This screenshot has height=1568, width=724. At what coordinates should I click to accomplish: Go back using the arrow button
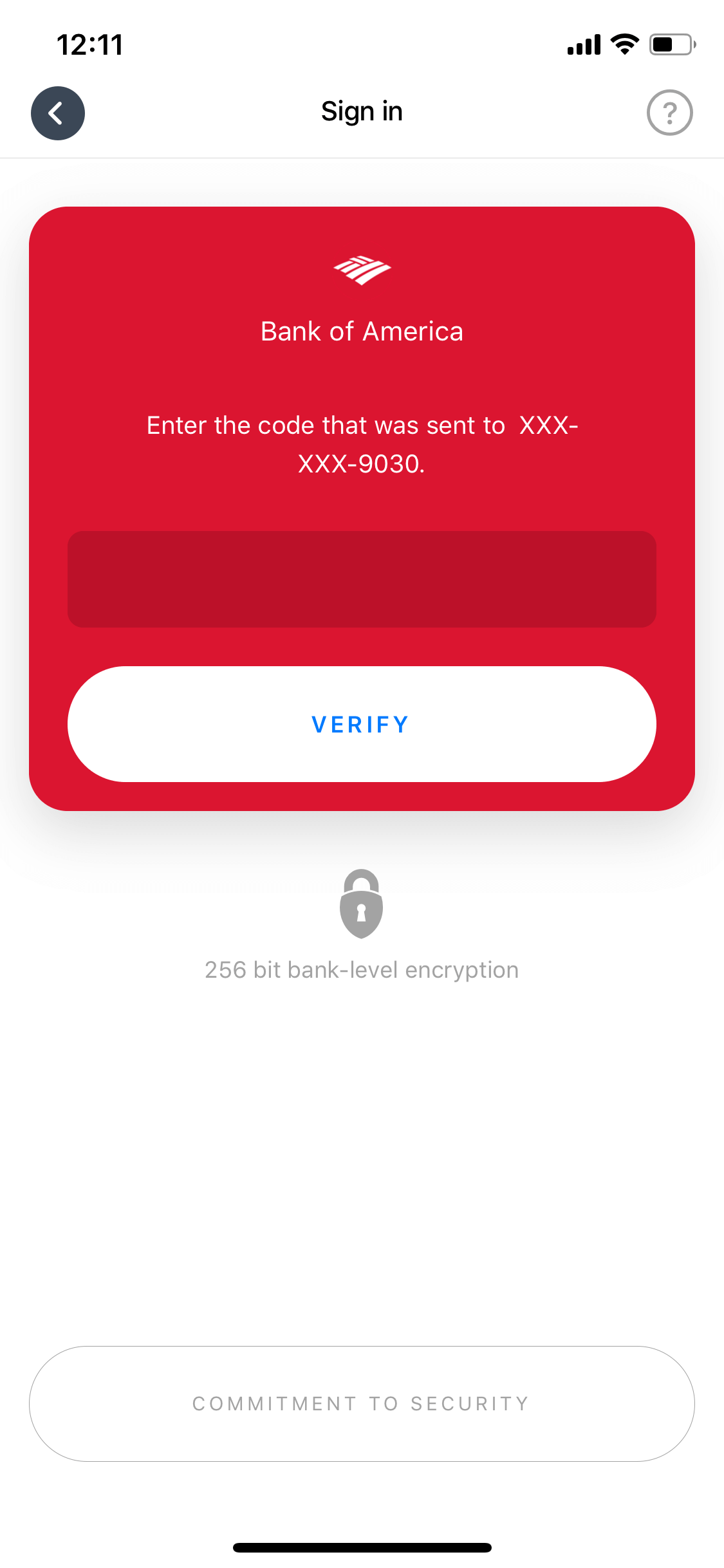point(58,113)
